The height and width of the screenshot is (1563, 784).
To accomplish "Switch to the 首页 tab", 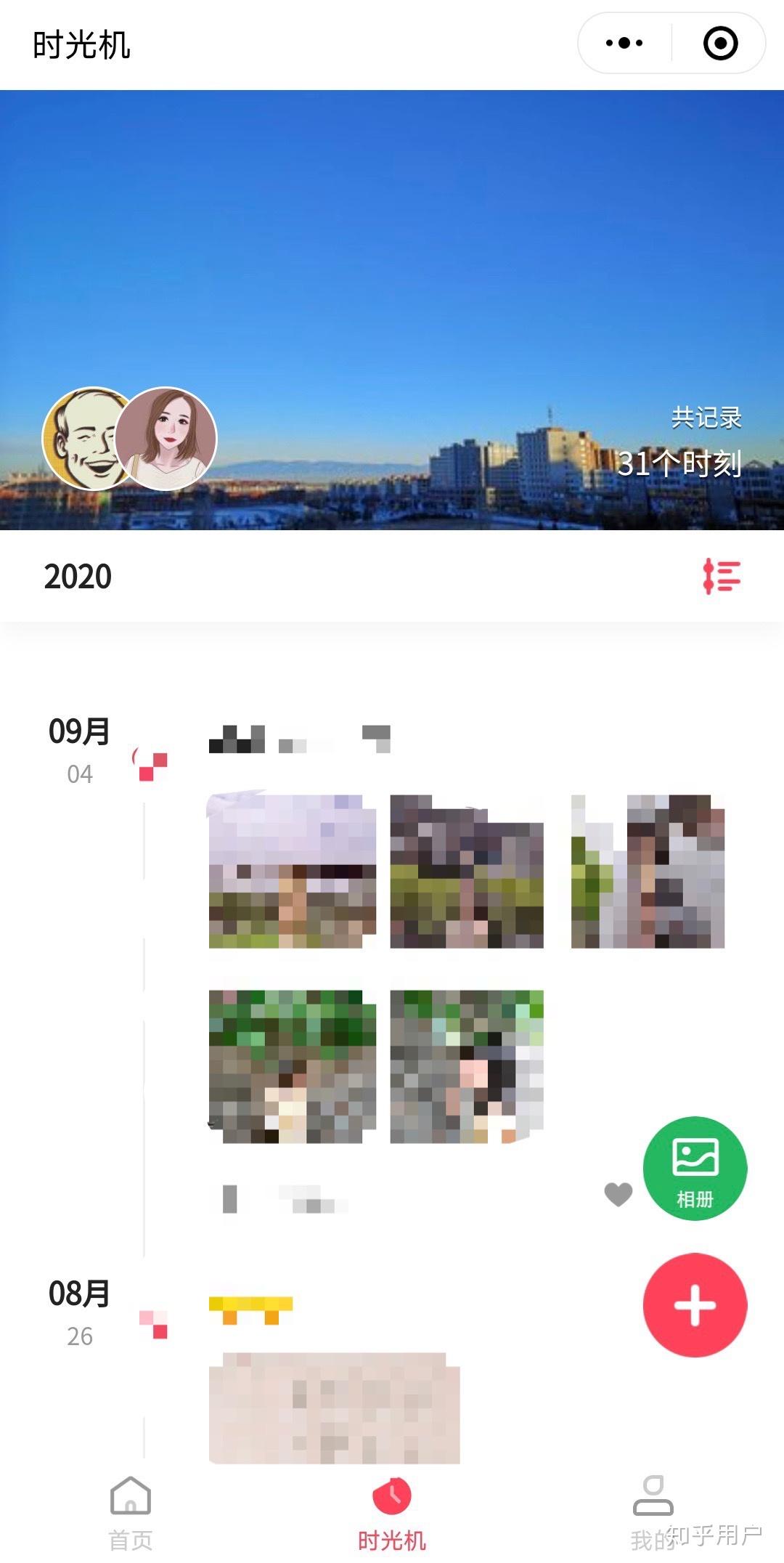I will (x=131, y=1512).
